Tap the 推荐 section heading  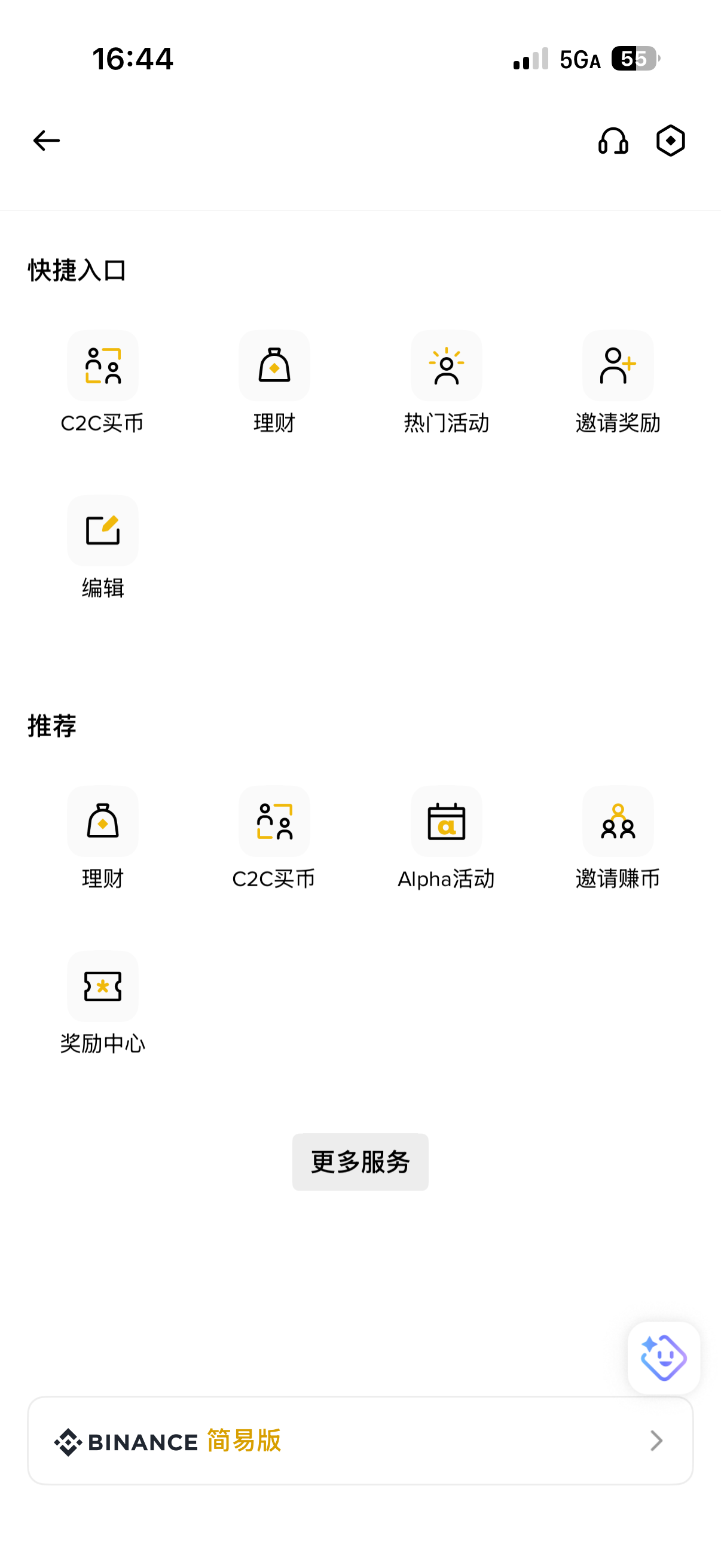(x=51, y=725)
